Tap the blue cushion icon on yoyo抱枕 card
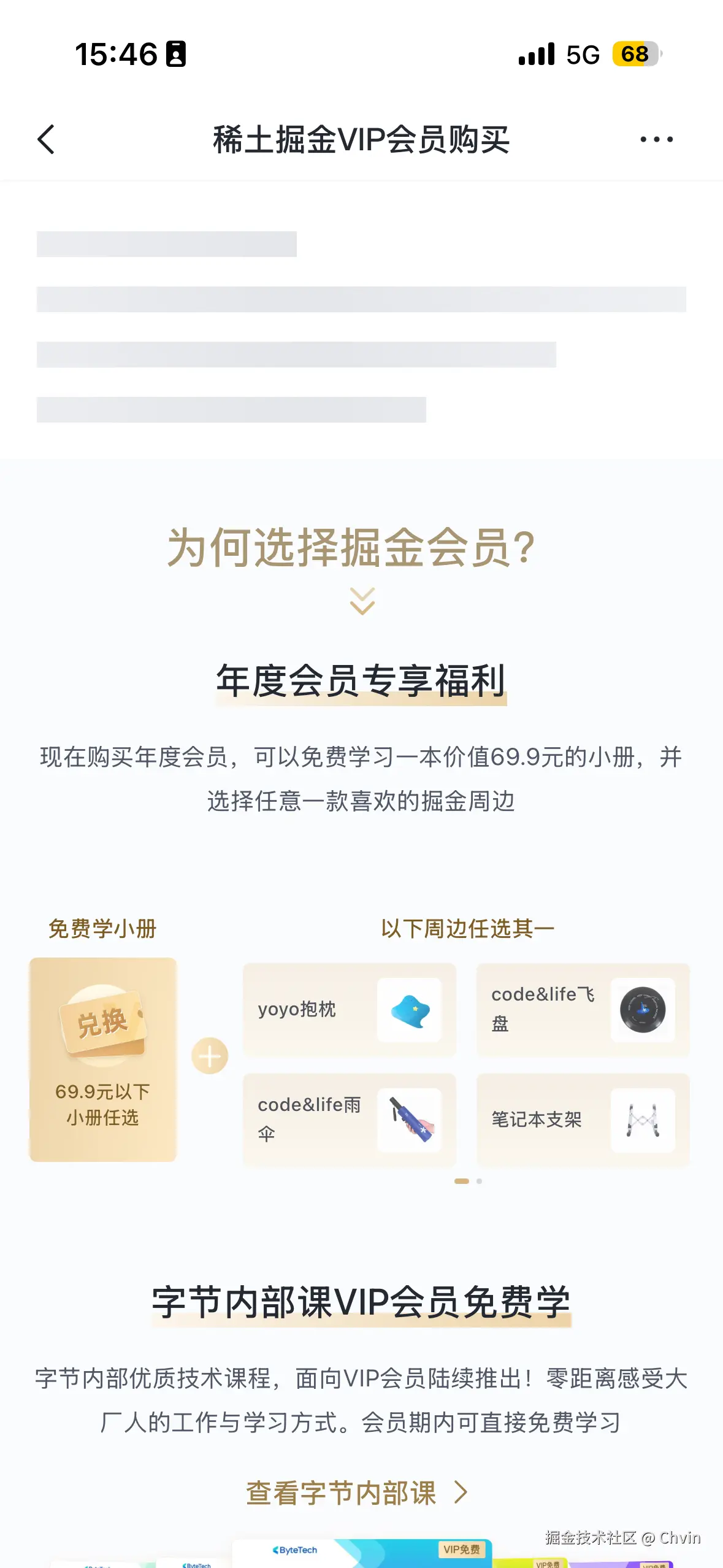This screenshot has height=1568, width=723. [411, 1010]
